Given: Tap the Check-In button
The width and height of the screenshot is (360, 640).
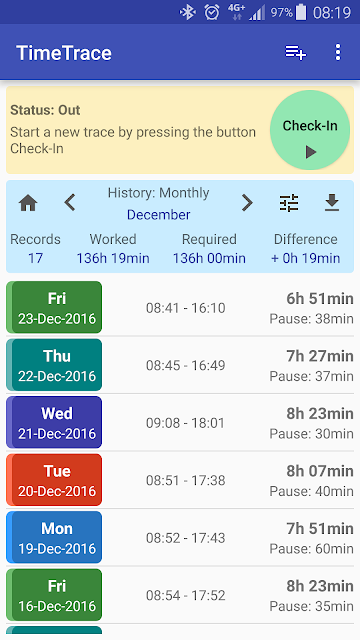Looking at the screenshot, I should click(x=310, y=130).
